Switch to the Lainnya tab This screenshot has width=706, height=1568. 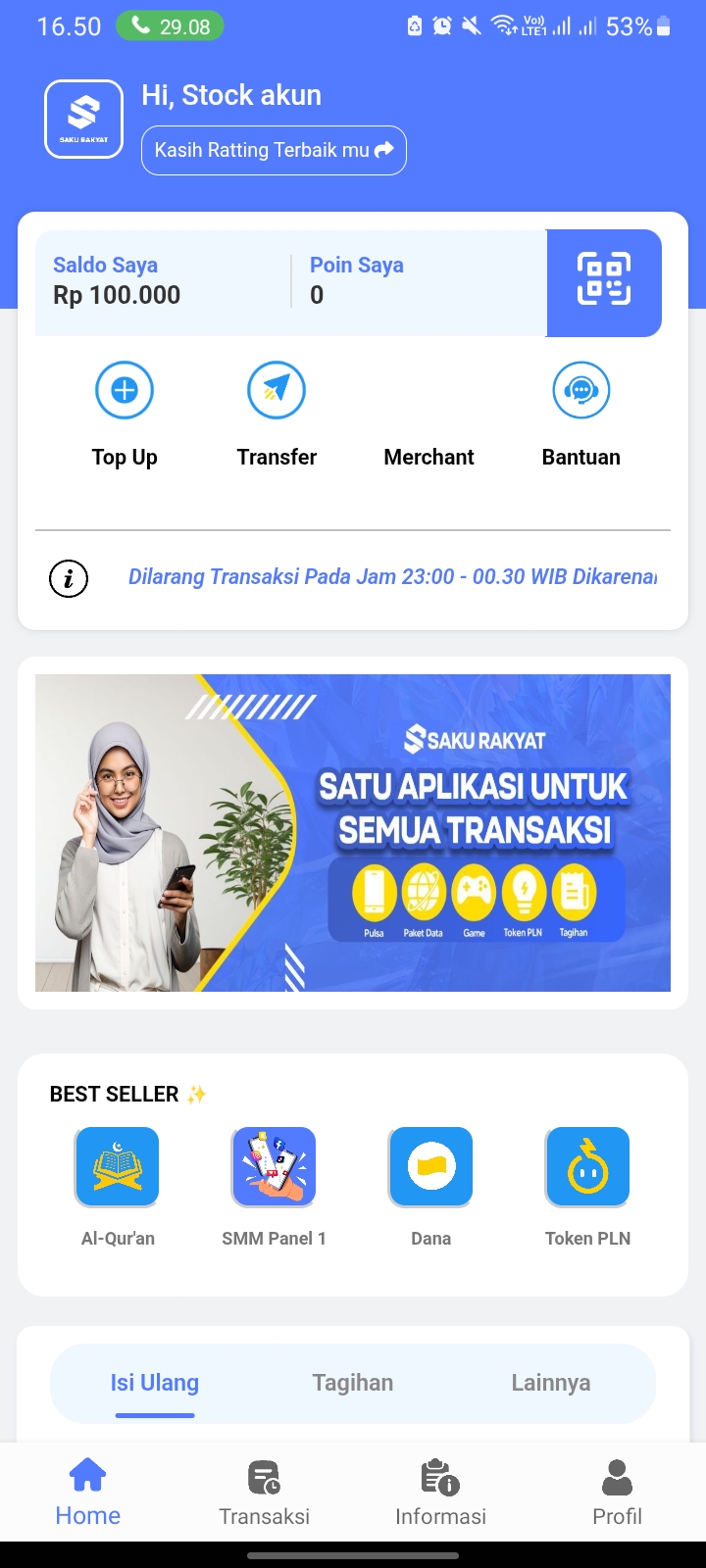point(550,1383)
